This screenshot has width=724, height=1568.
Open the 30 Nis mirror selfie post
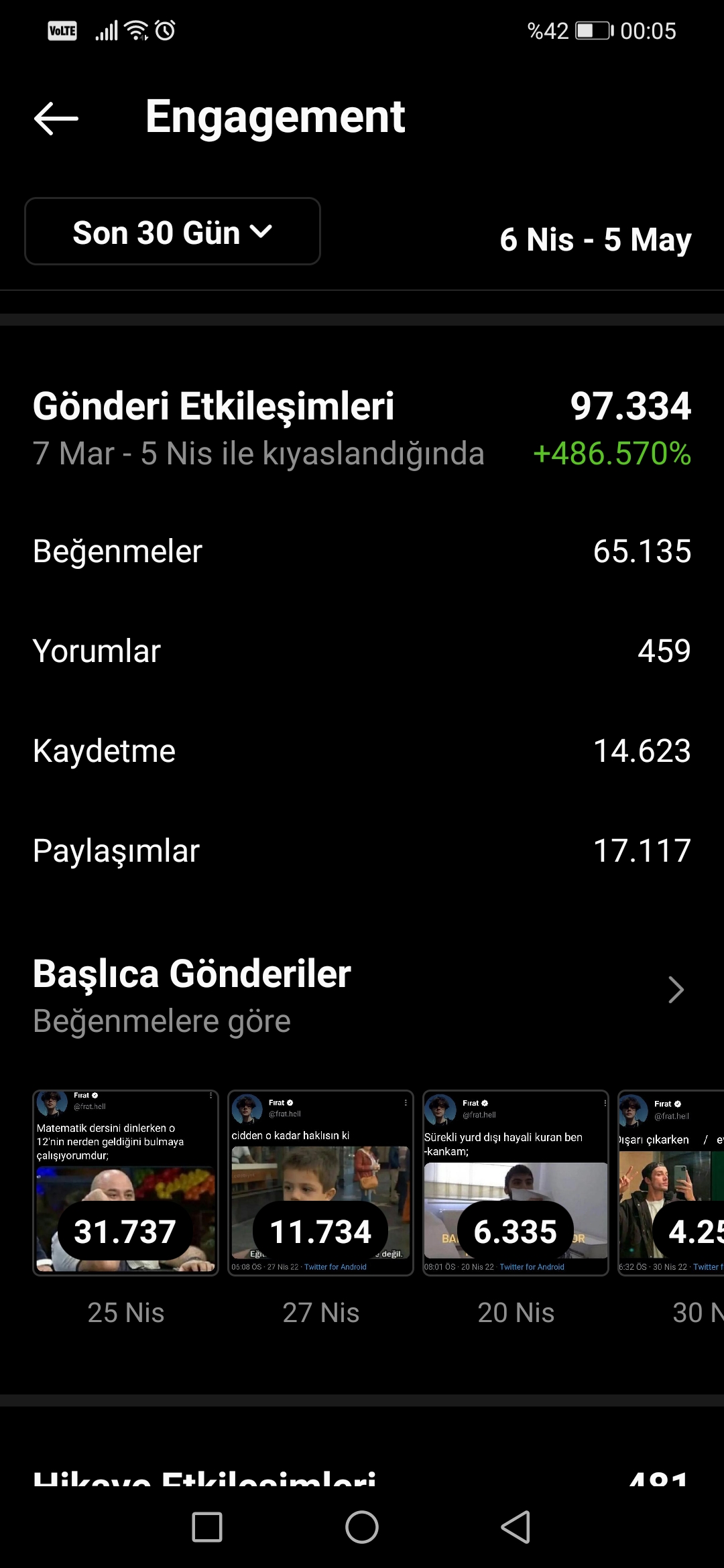coord(671,1183)
